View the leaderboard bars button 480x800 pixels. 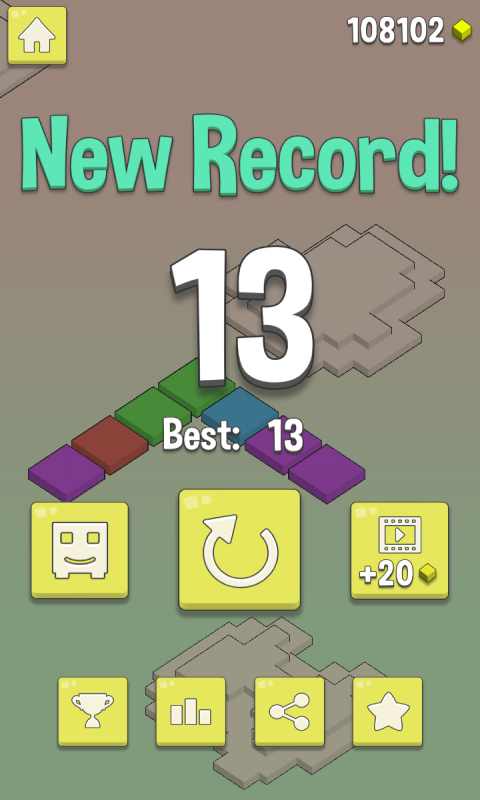click(191, 712)
